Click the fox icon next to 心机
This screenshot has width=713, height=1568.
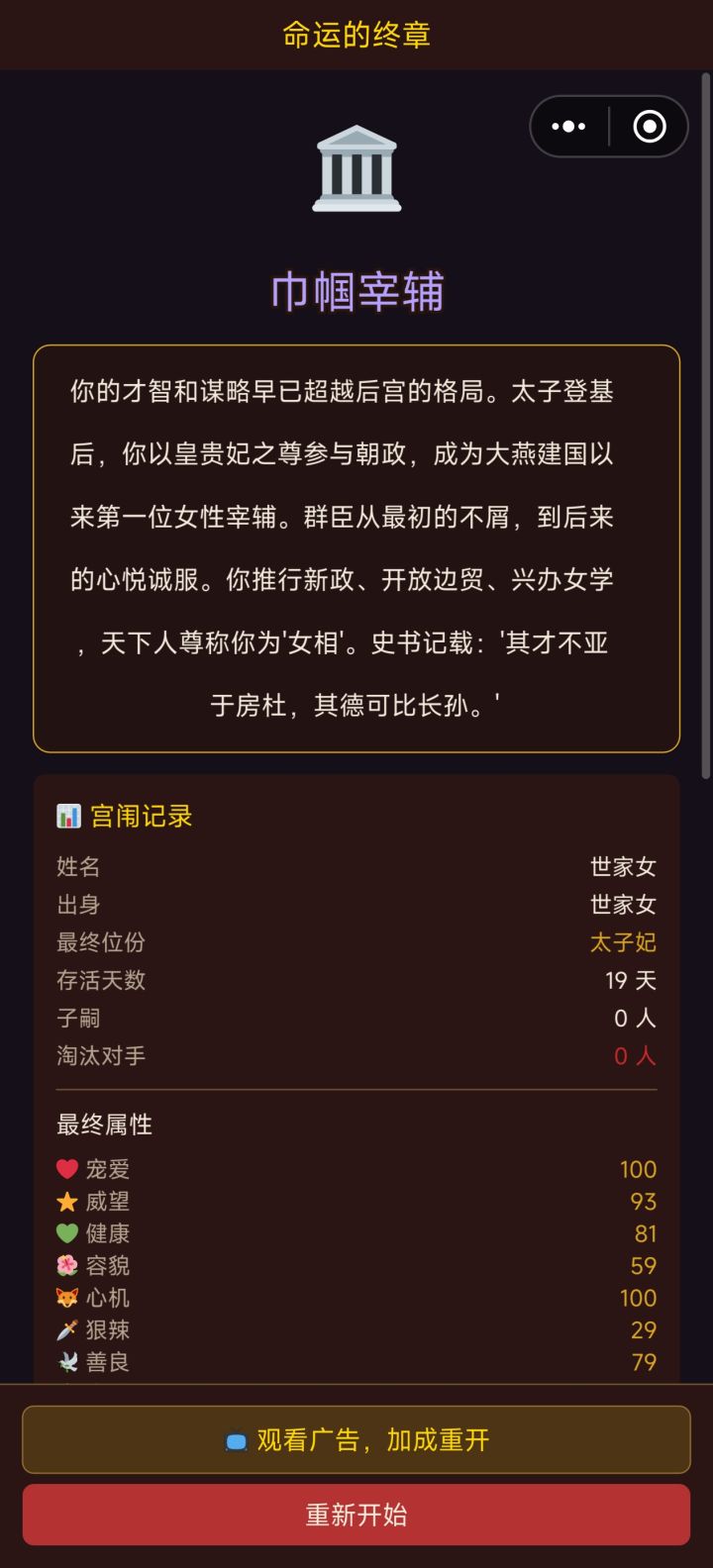66,1297
